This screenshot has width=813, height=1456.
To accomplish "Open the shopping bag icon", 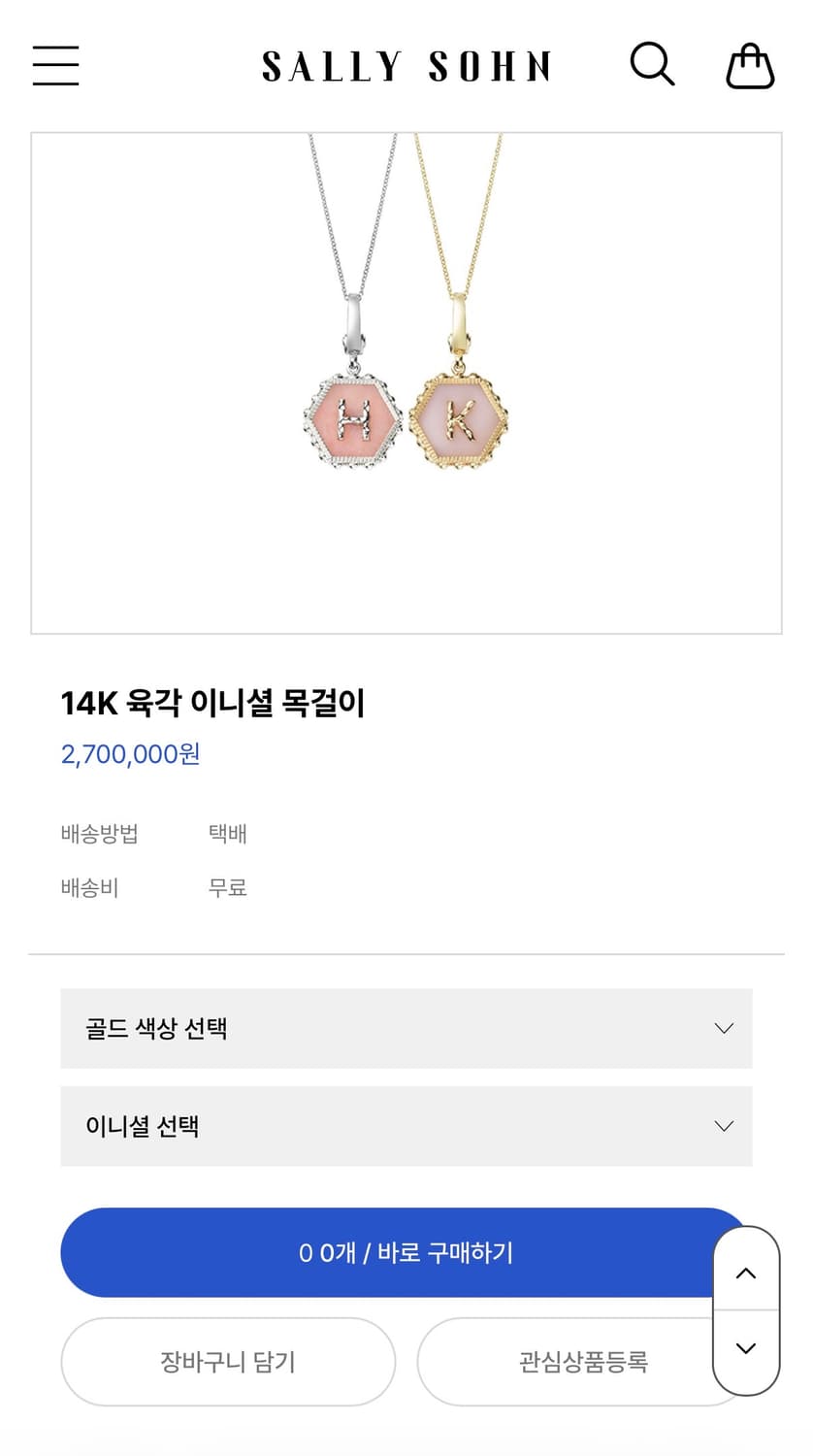I will point(748,64).
